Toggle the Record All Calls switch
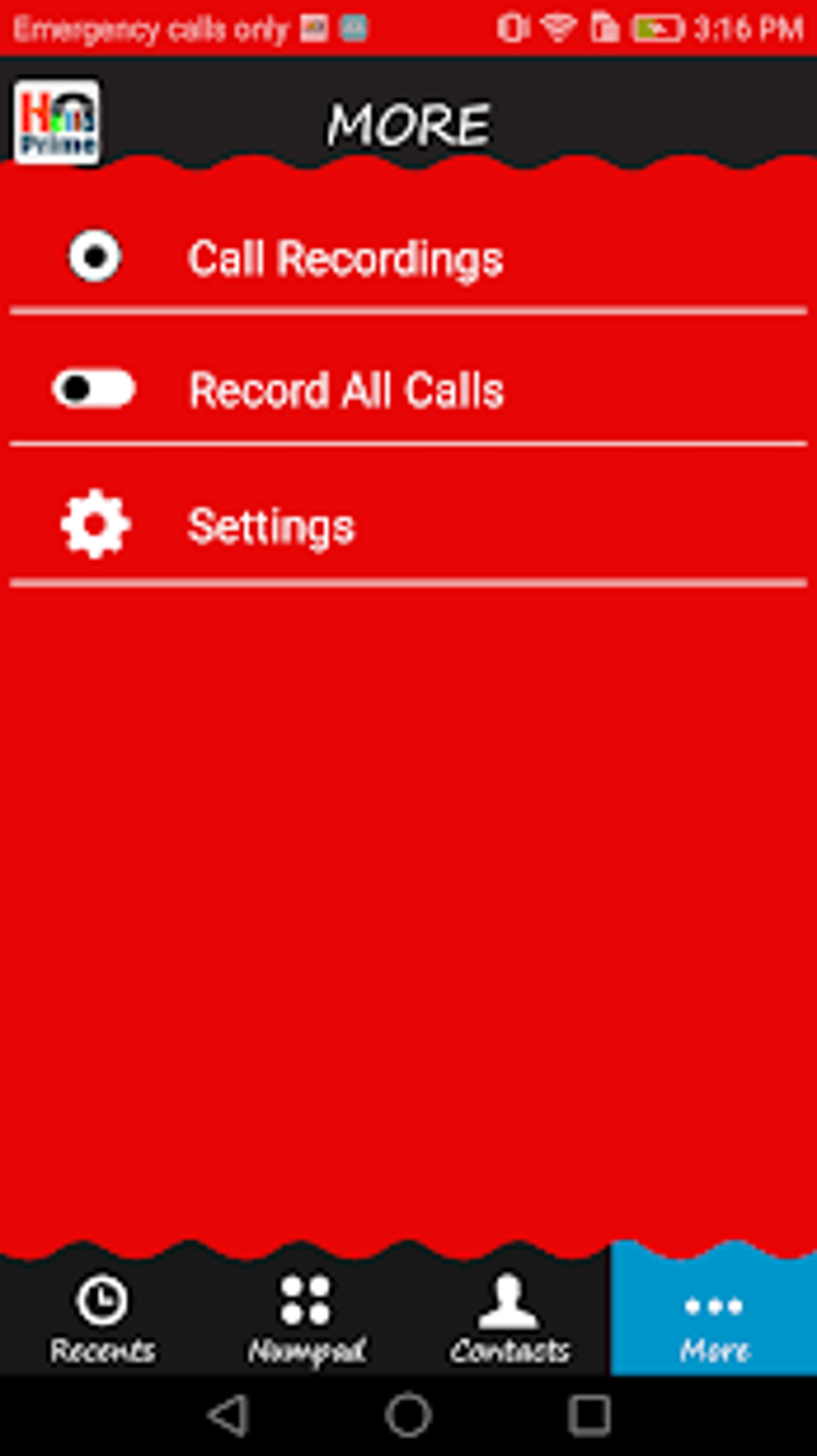Viewport: 817px width, 1456px height. (x=94, y=389)
